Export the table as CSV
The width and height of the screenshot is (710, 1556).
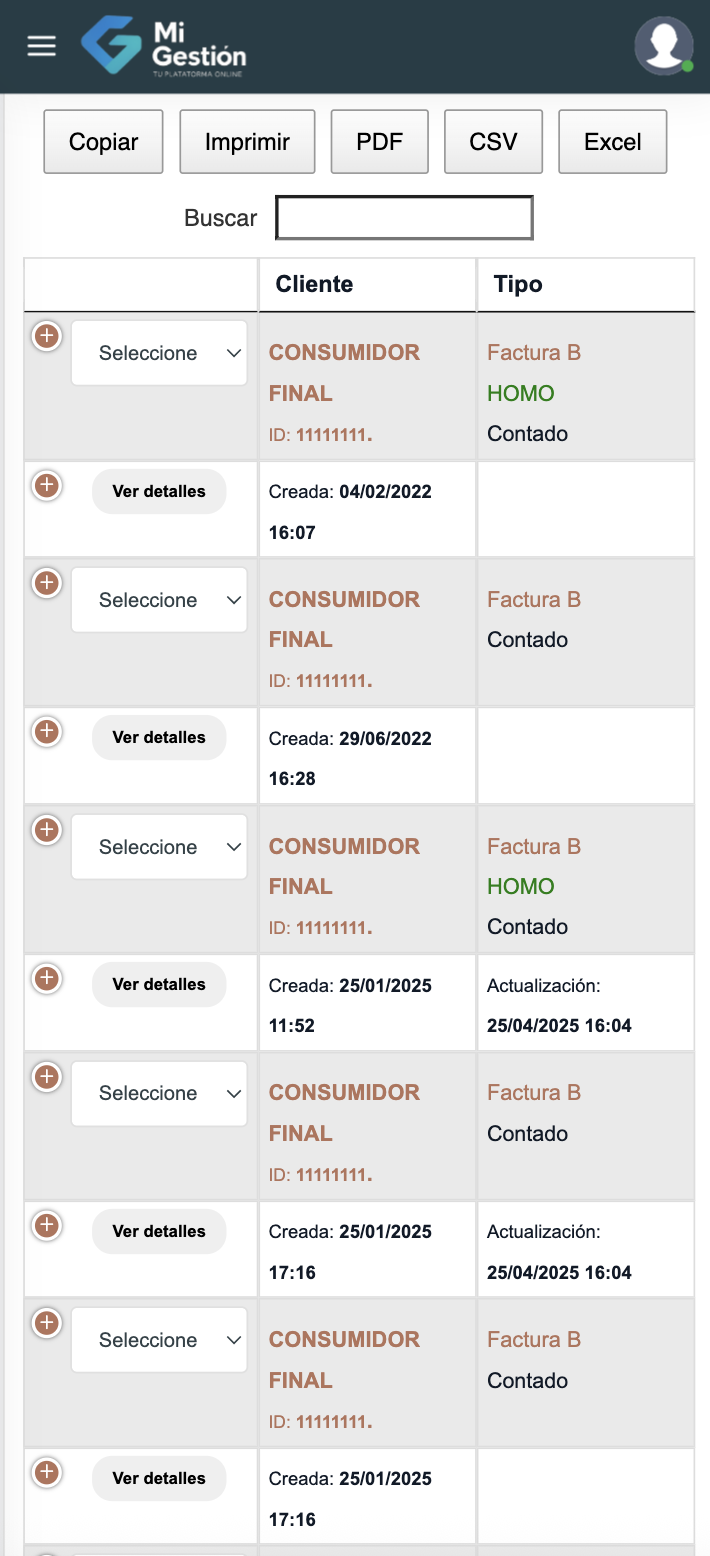pyautogui.click(x=493, y=142)
